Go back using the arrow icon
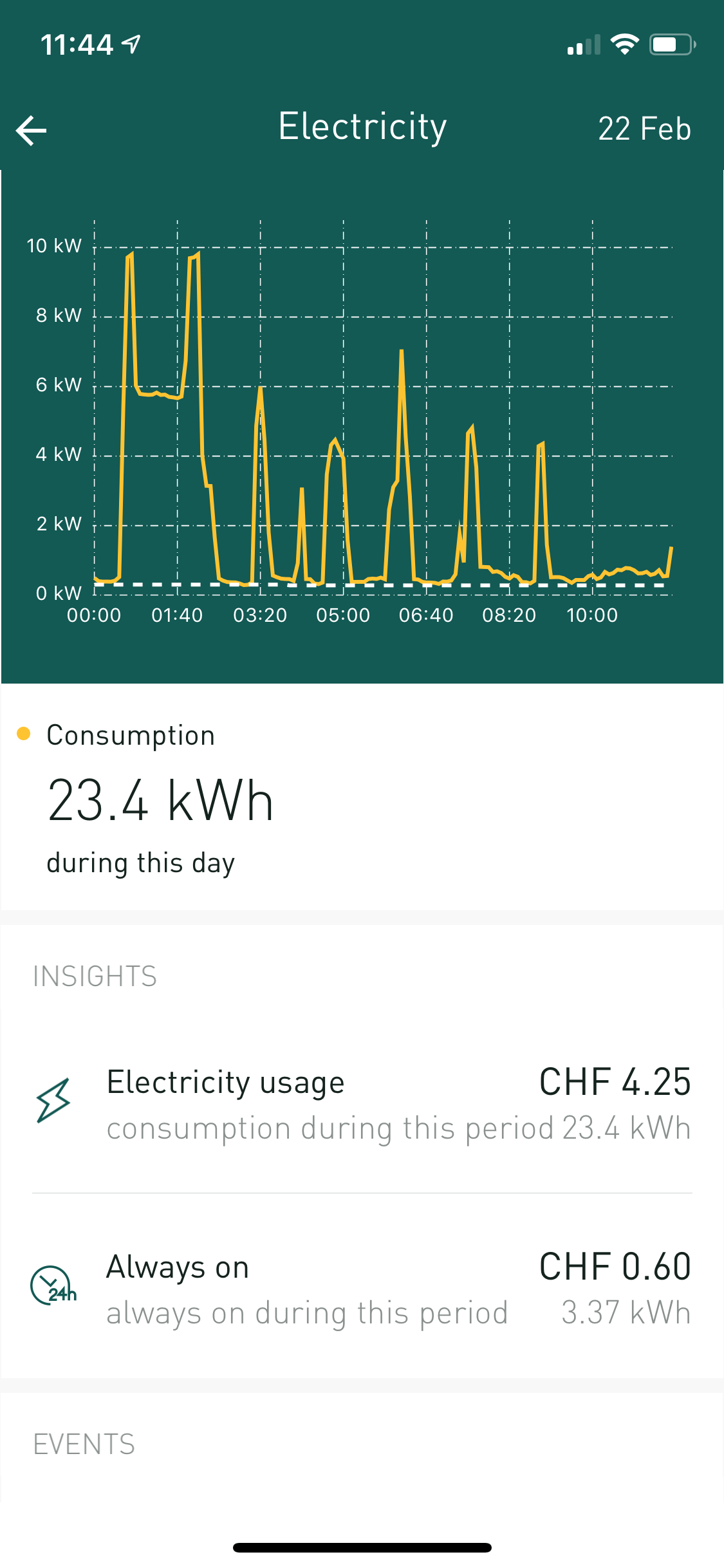Screen dimensions: 724x1568 [x=32, y=131]
